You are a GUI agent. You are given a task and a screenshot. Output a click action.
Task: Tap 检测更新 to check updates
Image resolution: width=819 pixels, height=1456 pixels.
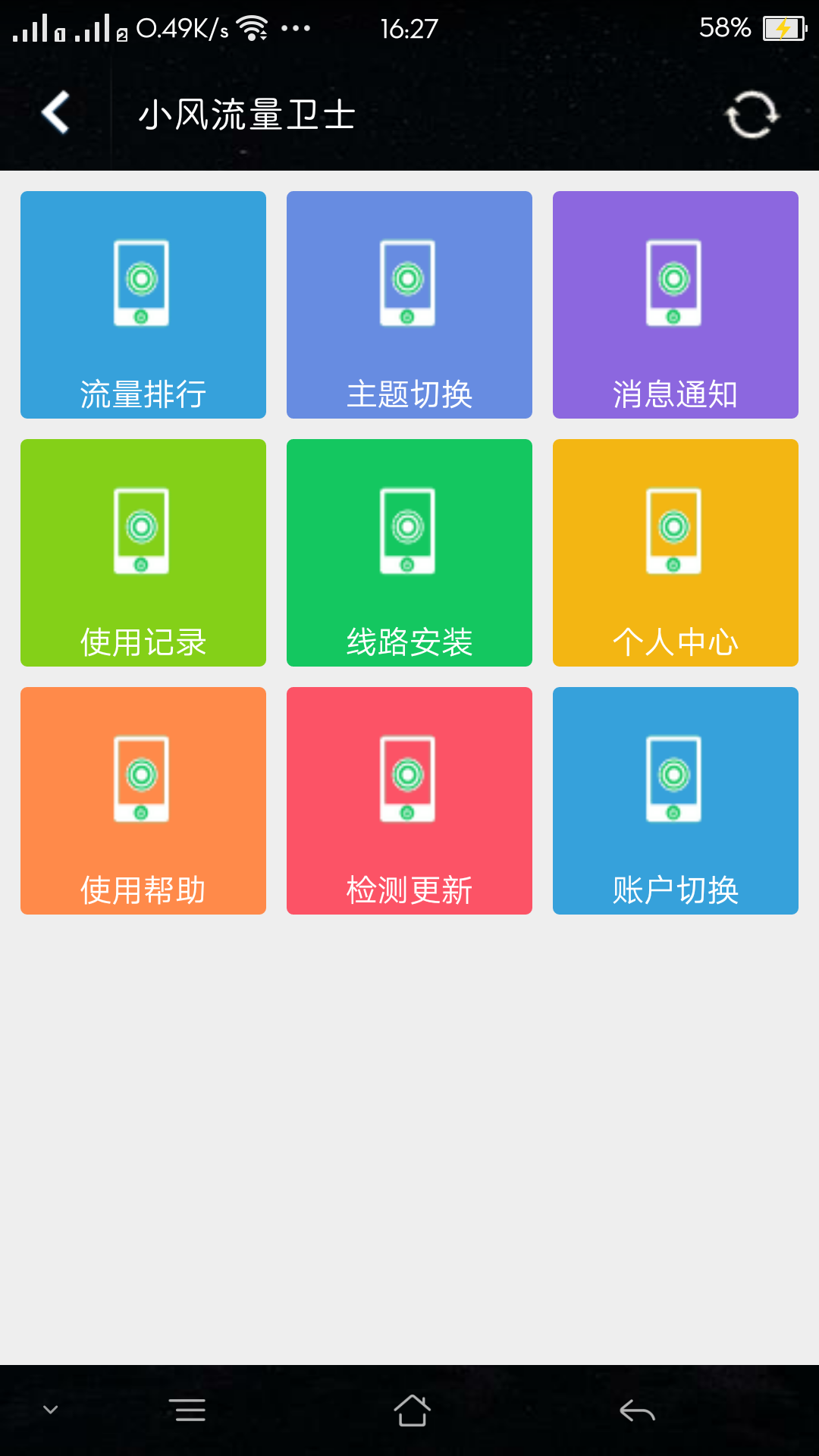point(409,801)
